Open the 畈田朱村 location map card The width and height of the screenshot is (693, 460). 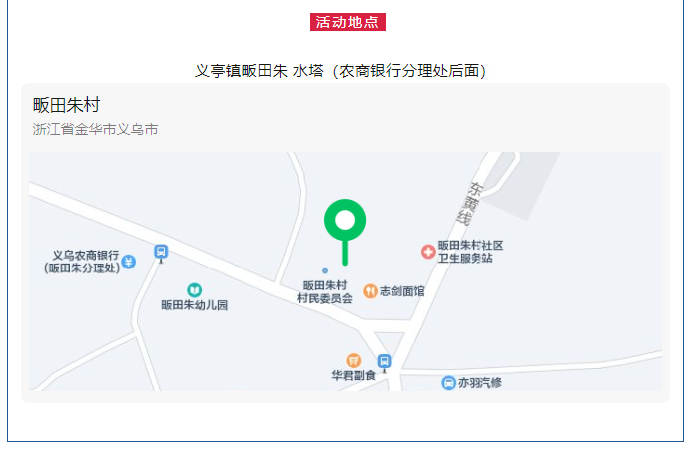(67, 107)
